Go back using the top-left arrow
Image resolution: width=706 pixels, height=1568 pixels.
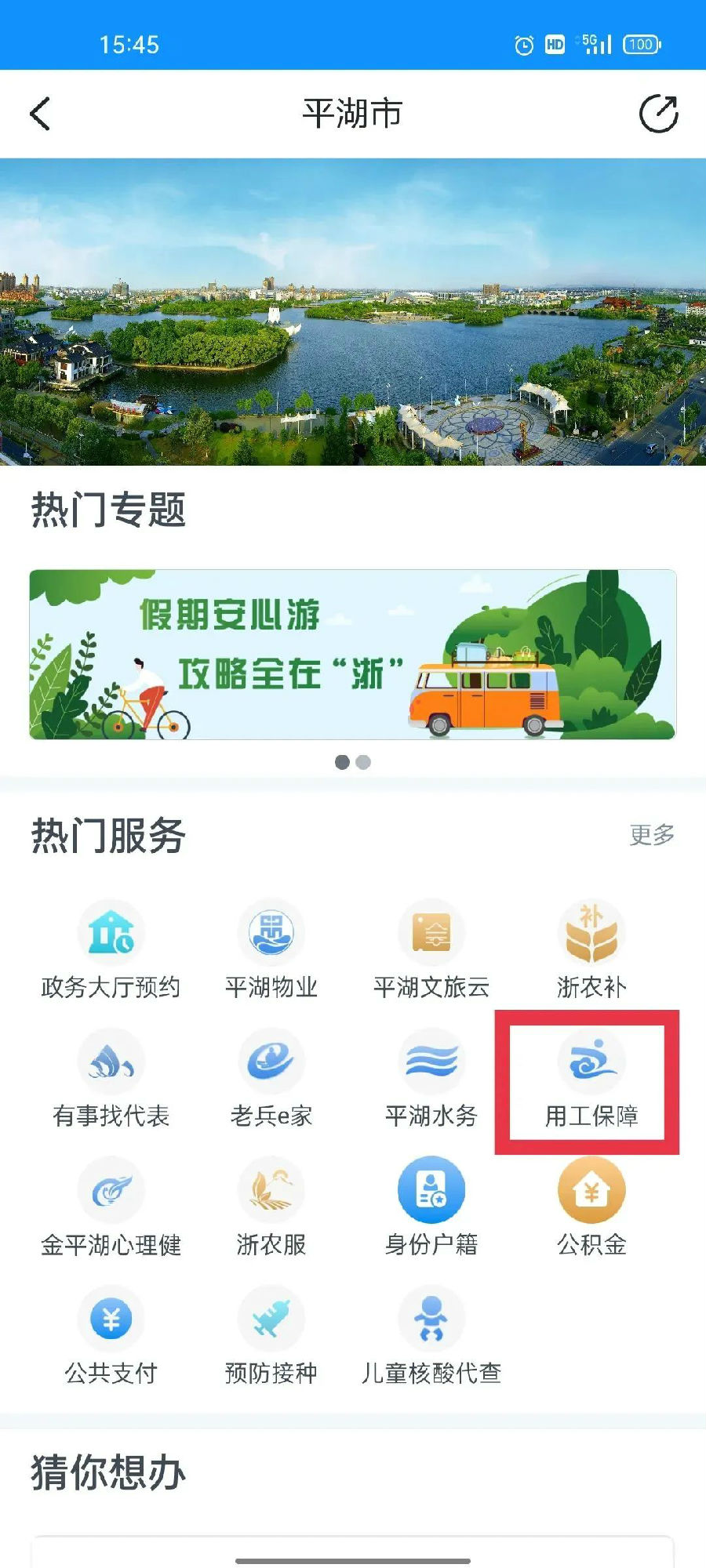[x=41, y=114]
